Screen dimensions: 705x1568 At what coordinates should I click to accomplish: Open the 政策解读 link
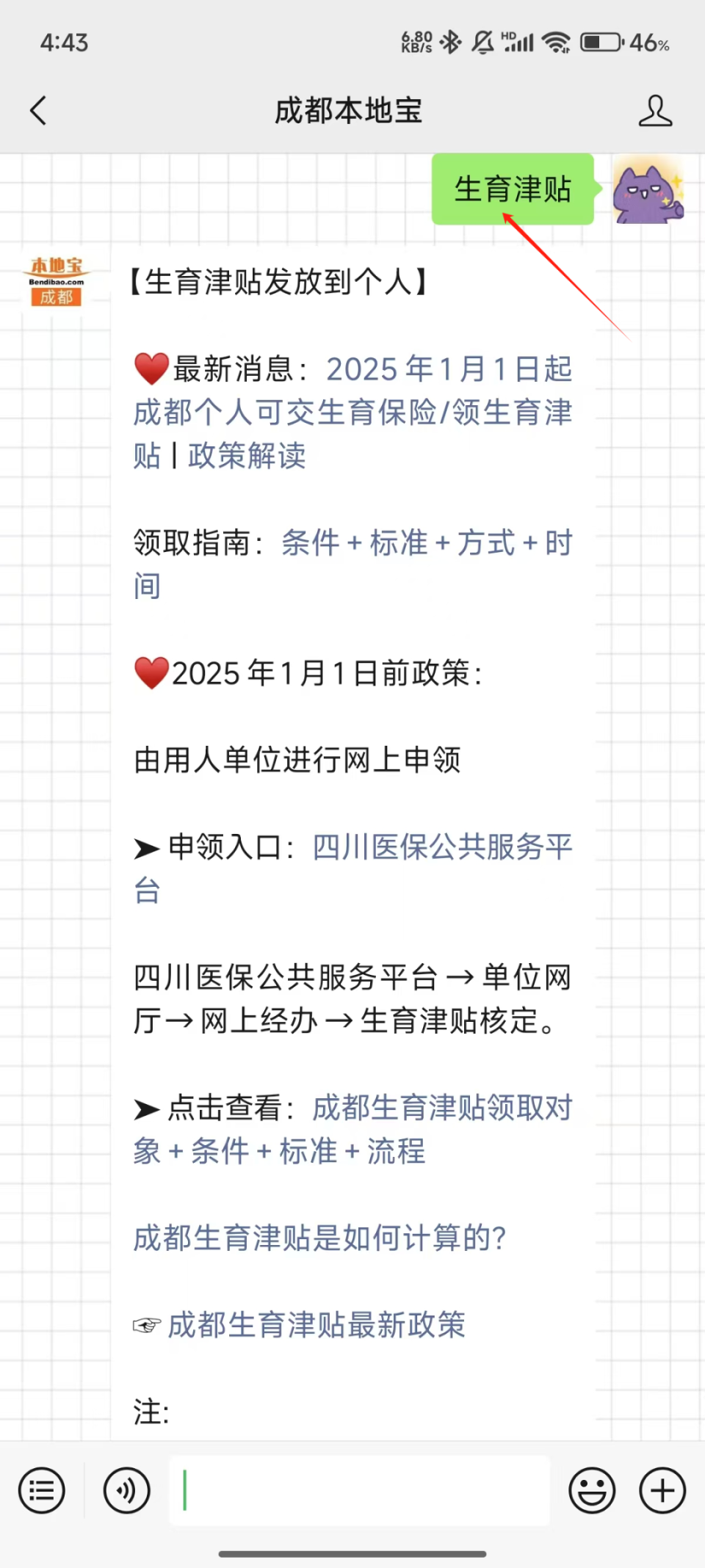click(247, 455)
